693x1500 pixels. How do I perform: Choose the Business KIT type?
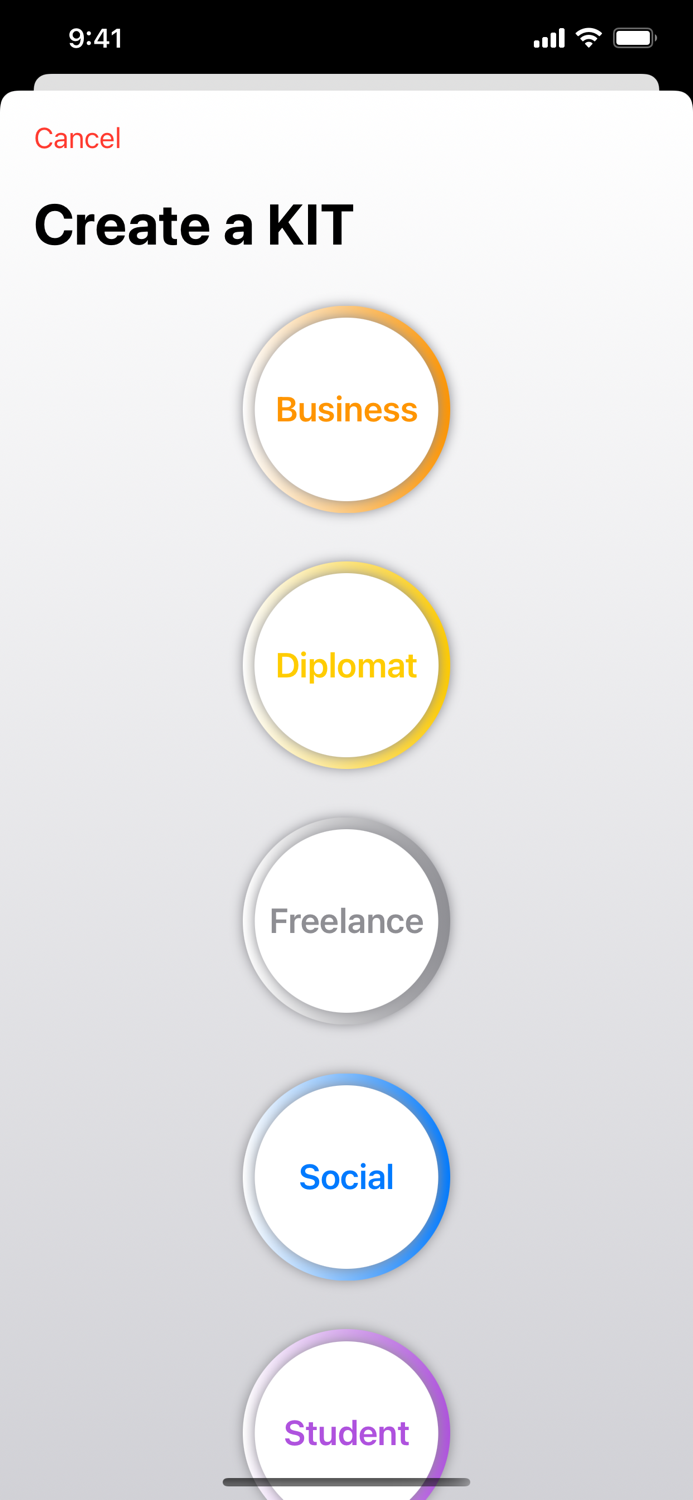click(x=346, y=409)
